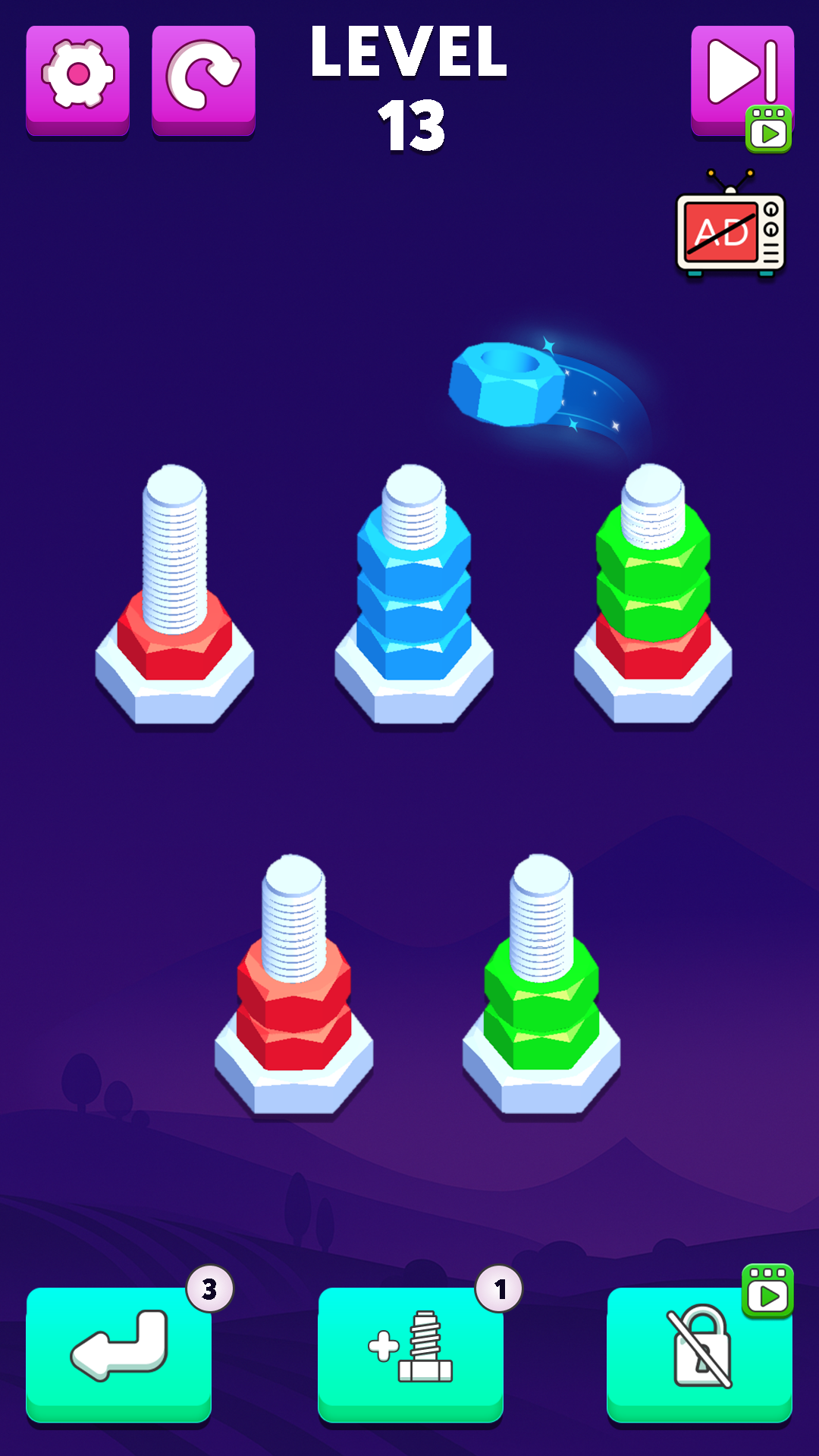Select the bolt with a single red nut
This screenshot has width=819, height=1456.
pyautogui.click(x=174, y=599)
